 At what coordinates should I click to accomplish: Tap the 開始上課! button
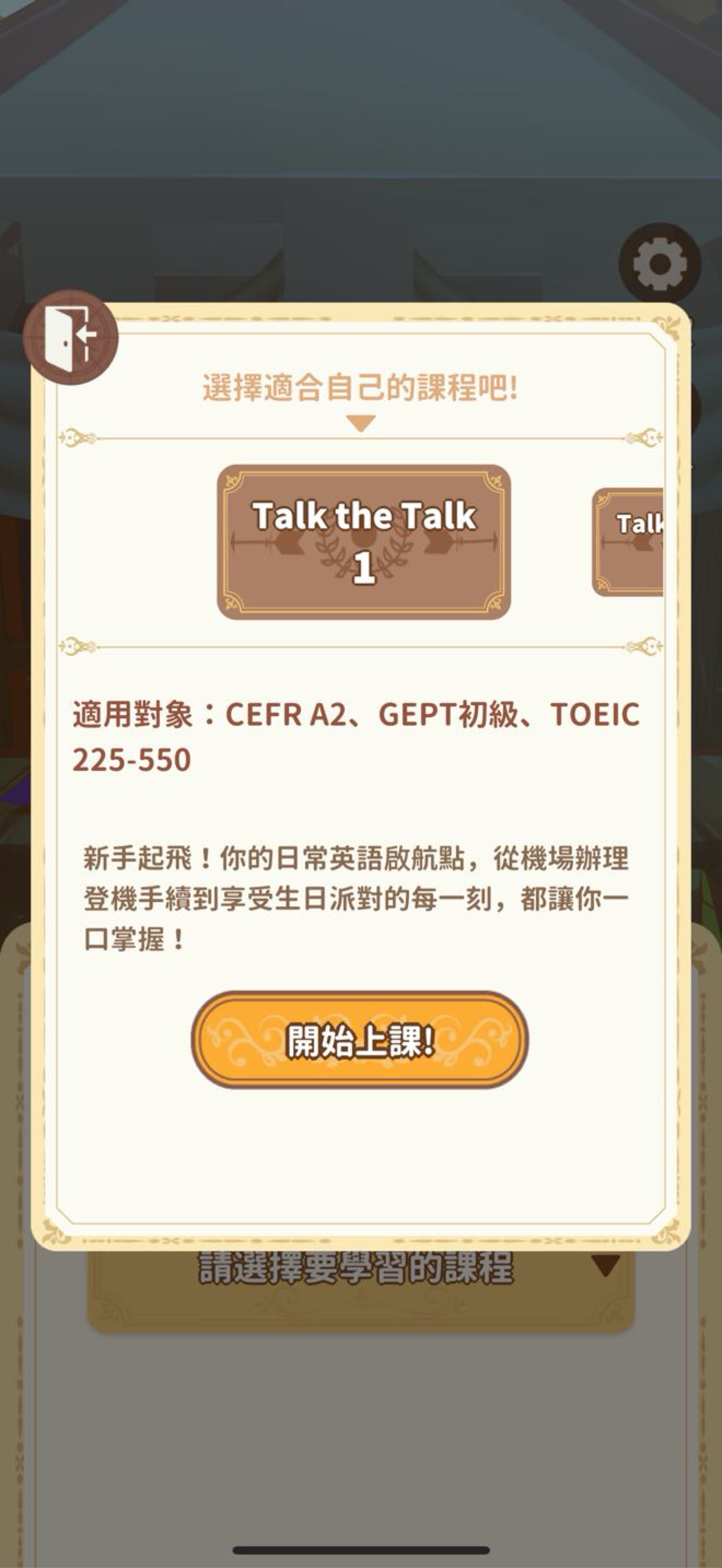coord(360,1040)
